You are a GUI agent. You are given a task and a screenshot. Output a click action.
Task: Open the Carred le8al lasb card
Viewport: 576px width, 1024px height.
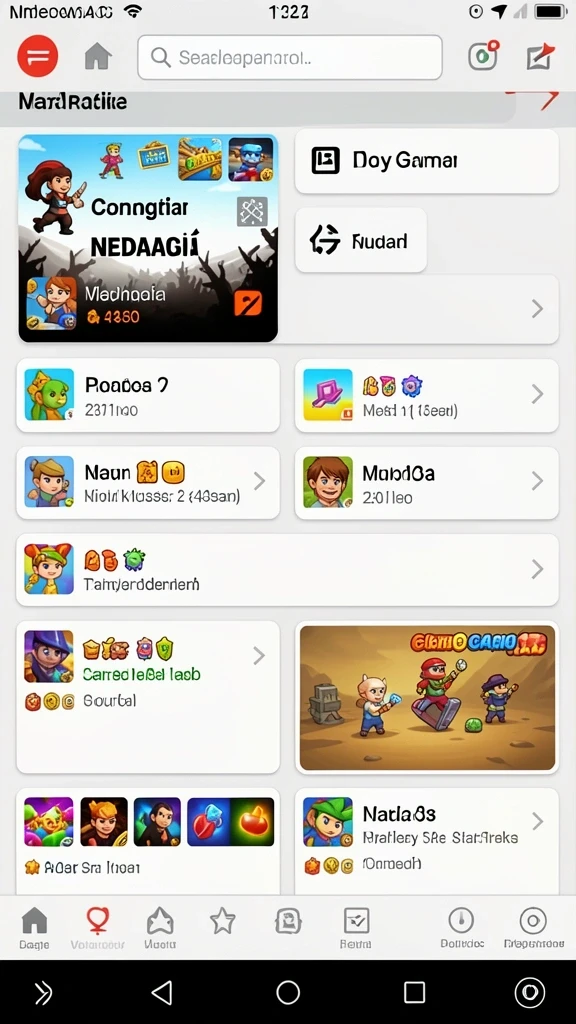click(x=148, y=697)
